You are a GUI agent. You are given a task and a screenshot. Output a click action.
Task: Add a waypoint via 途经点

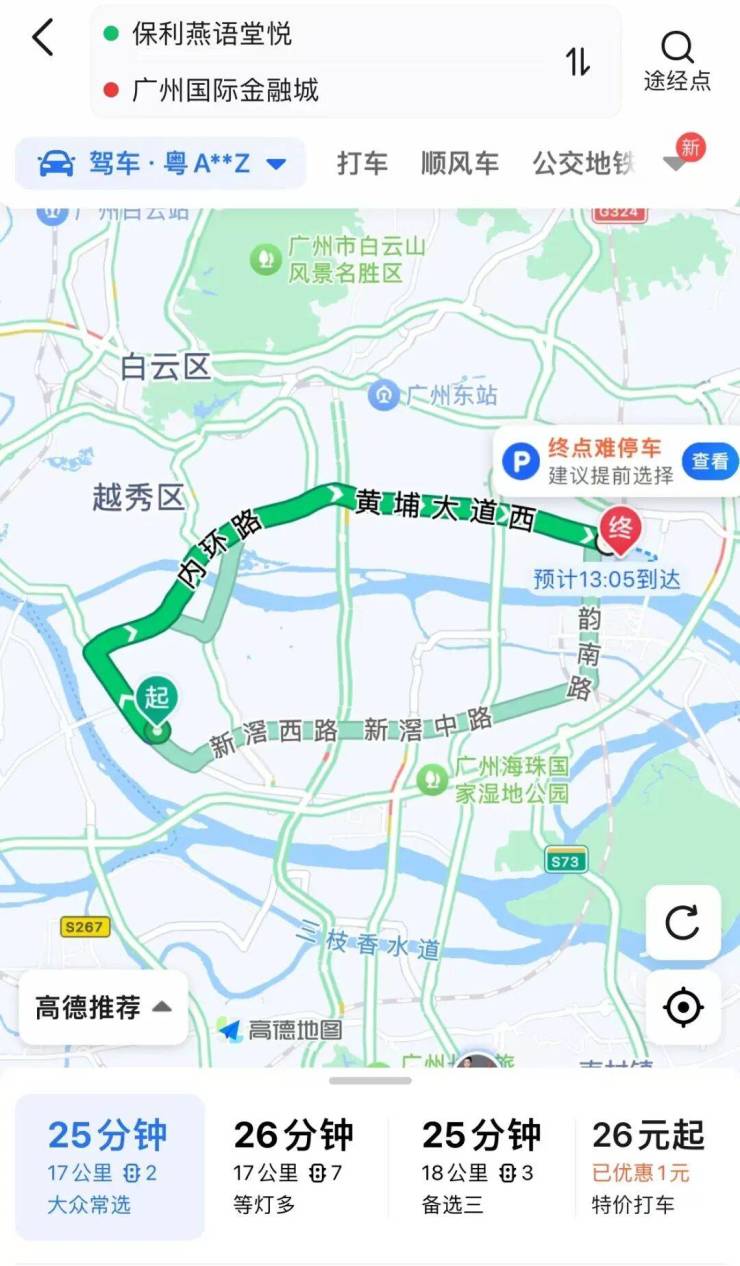[x=677, y=61]
